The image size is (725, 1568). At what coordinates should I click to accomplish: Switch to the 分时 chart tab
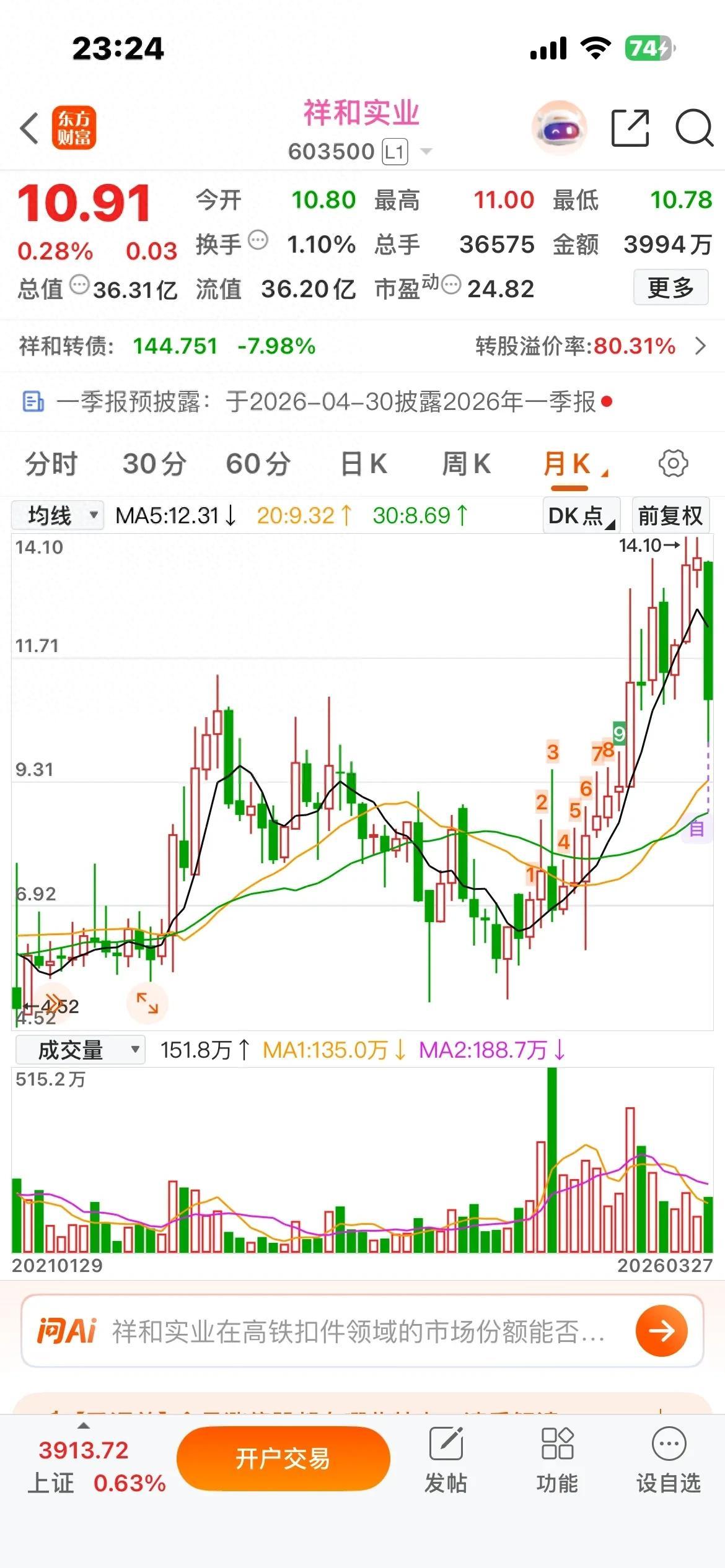[51, 464]
